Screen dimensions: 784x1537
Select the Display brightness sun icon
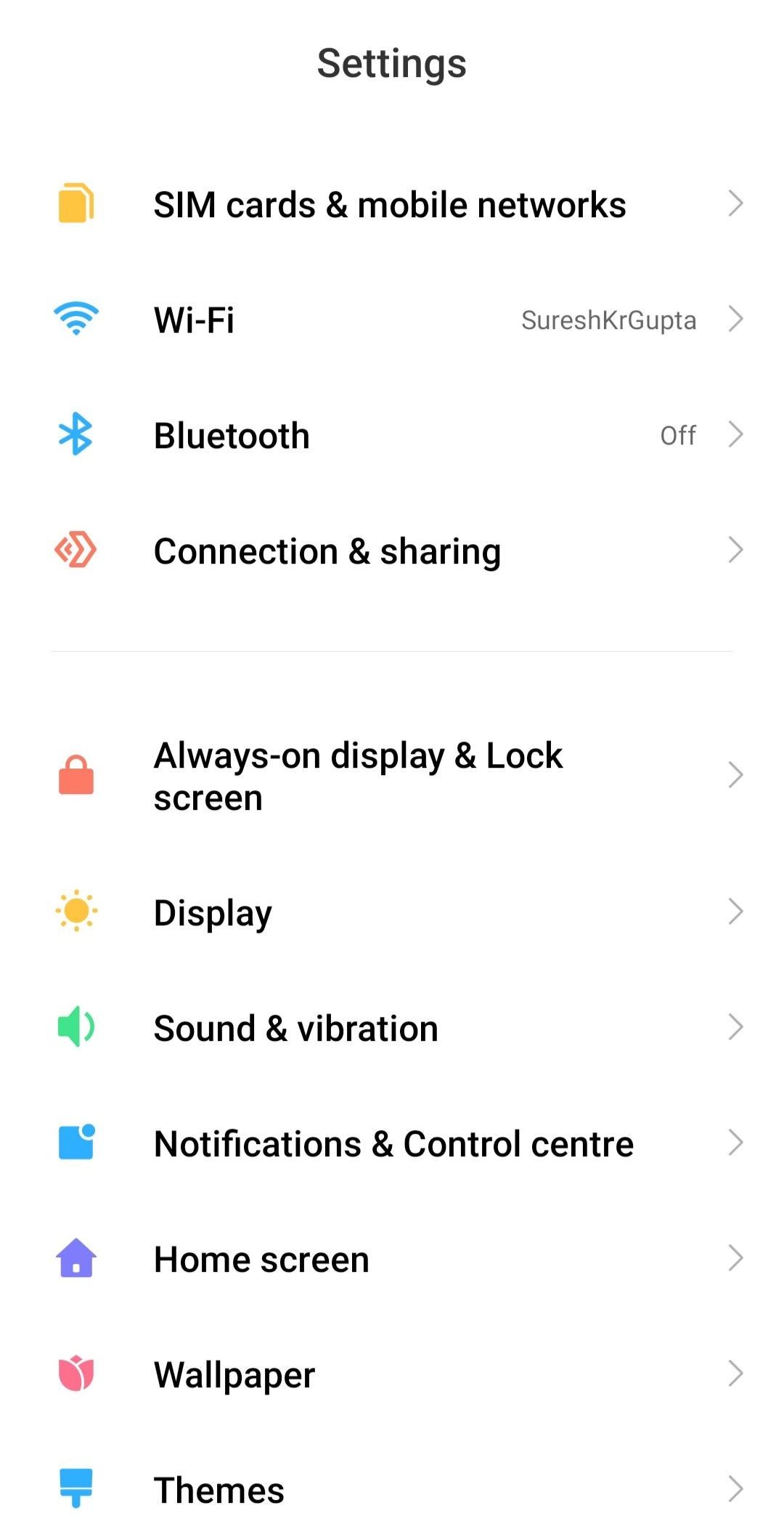[74, 911]
